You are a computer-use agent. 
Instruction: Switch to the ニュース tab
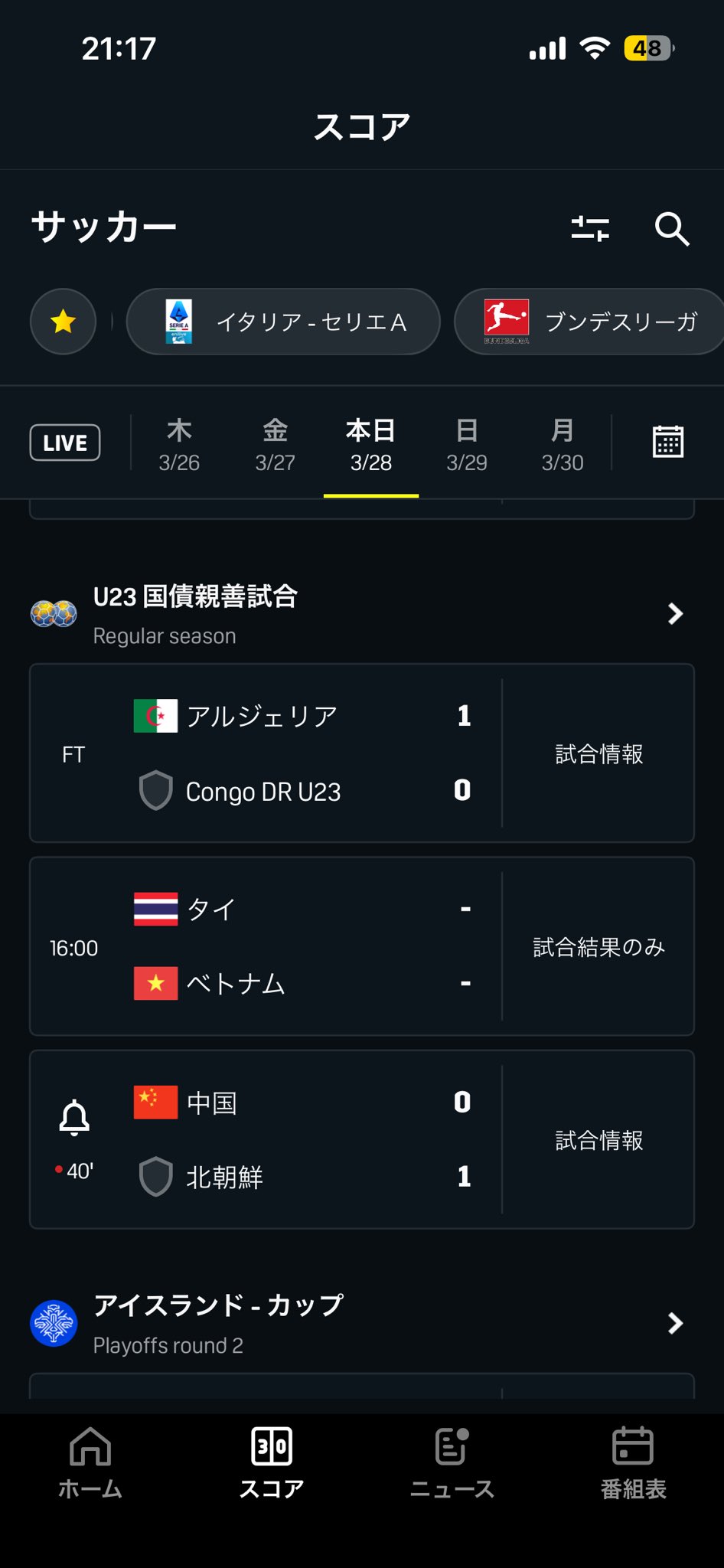452,1462
